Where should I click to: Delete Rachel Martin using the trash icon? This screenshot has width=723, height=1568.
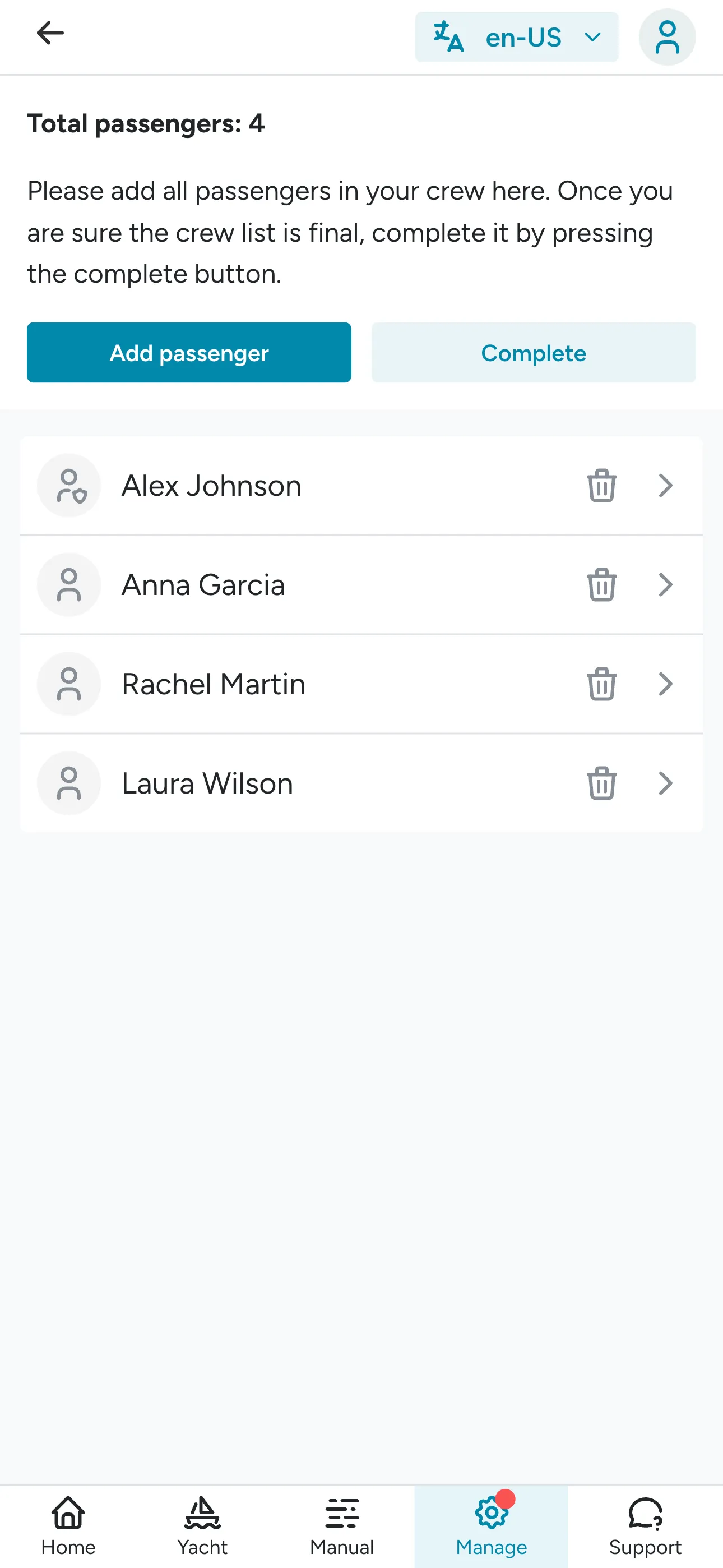pyautogui.click(x=601, y=684)
